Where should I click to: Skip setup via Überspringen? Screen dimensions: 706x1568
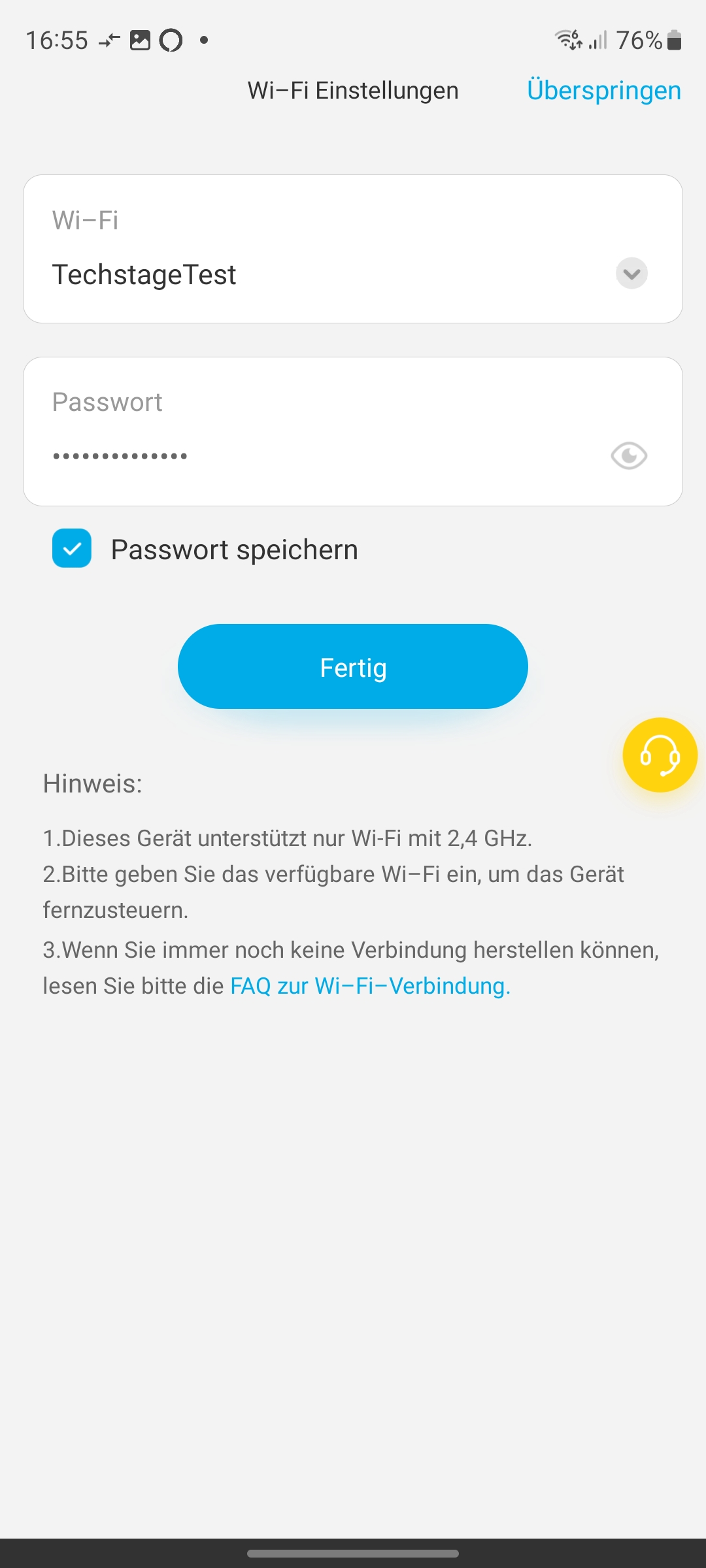(x=603, y=90)
